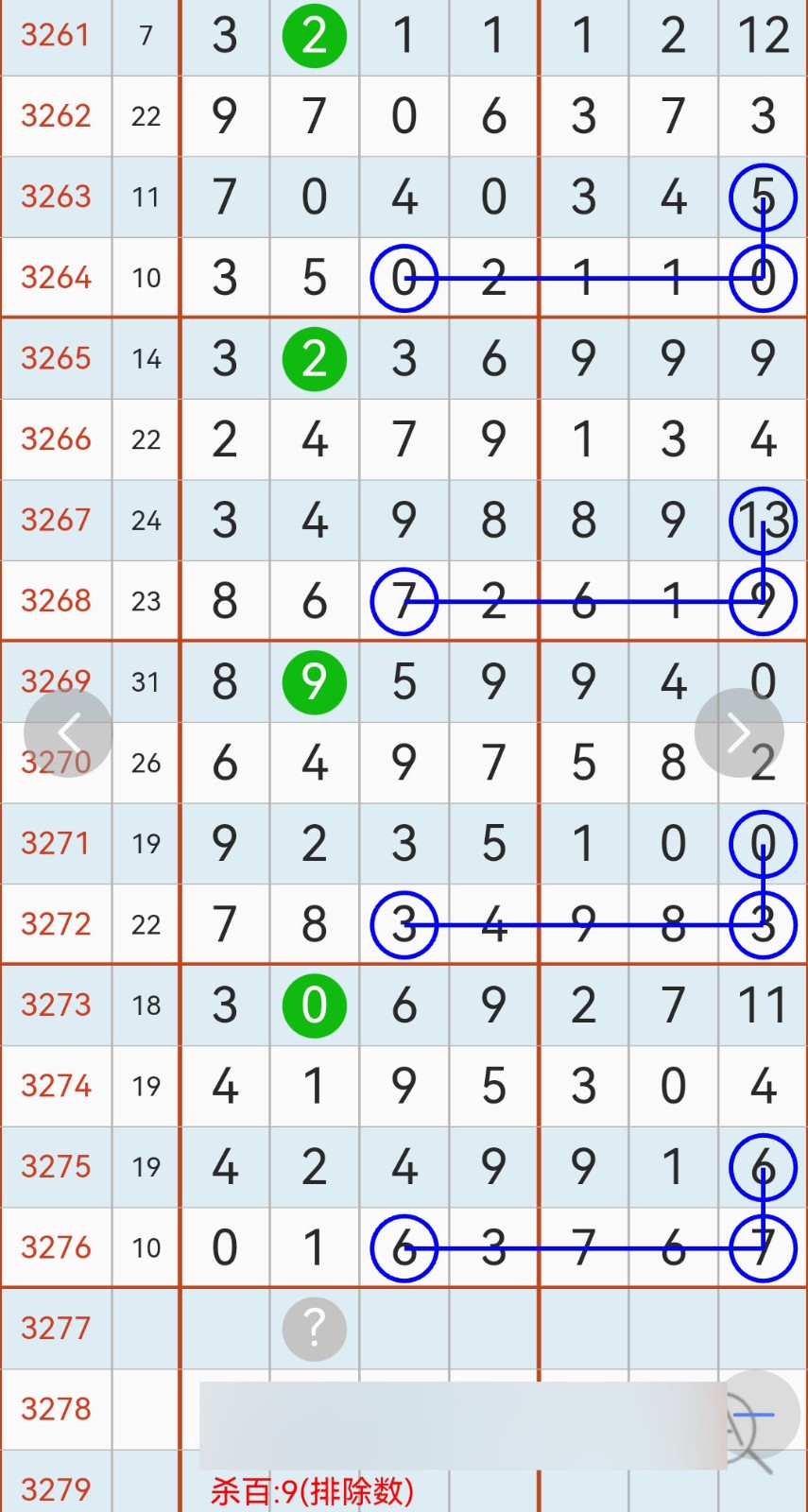Viewport: 808px width, 1512px height.
Task: Click the blue circled 0 in row 3264
Action: click(404, 277)
